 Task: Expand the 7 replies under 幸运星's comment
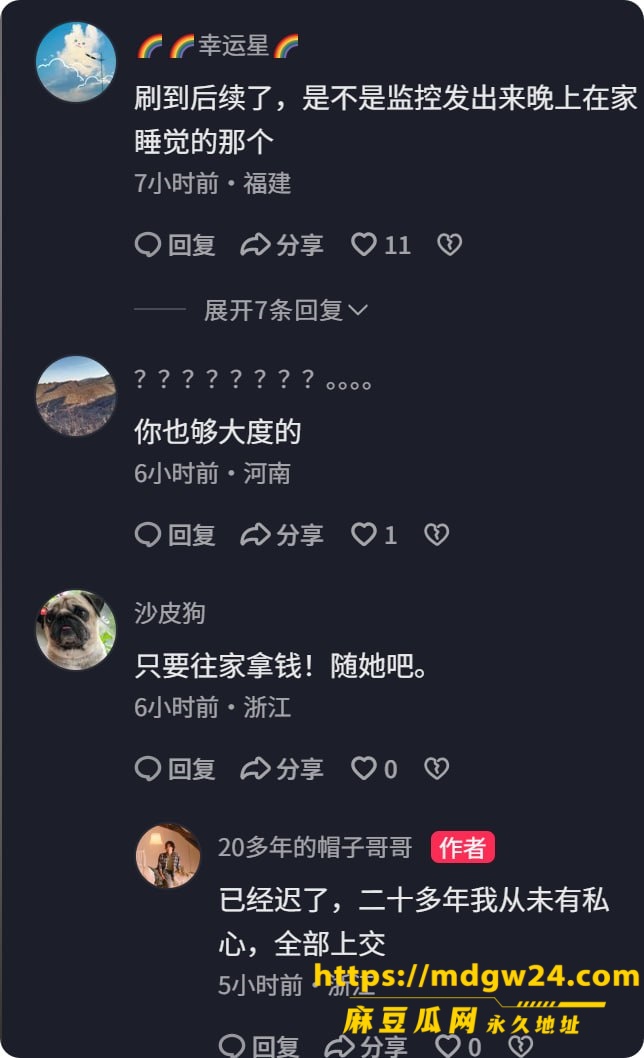point(286,310)
